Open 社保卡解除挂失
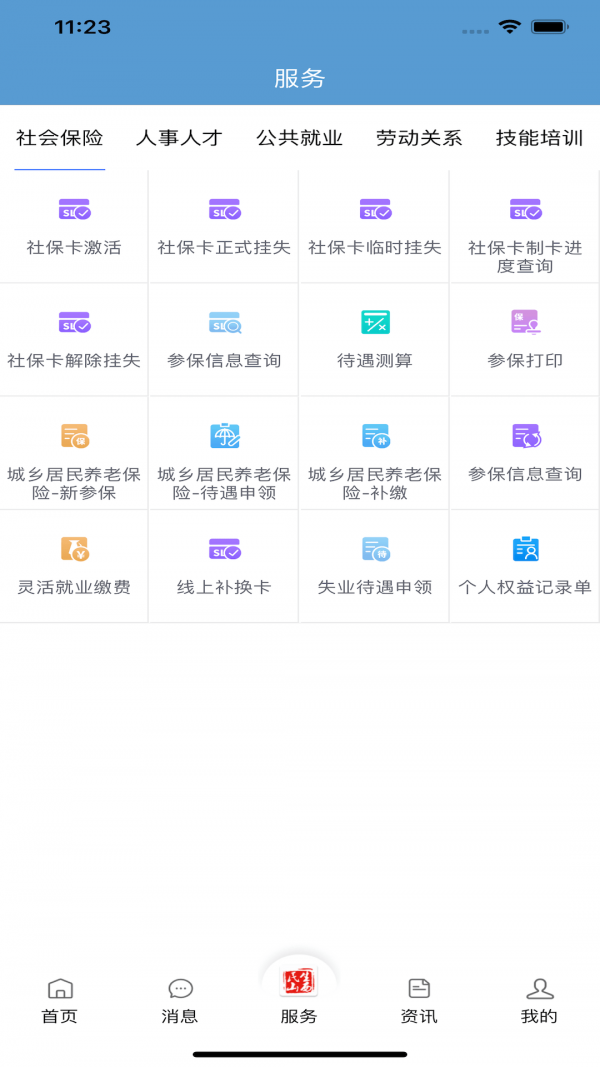This screenshot has height=1067, width=600. click(74, 340)
